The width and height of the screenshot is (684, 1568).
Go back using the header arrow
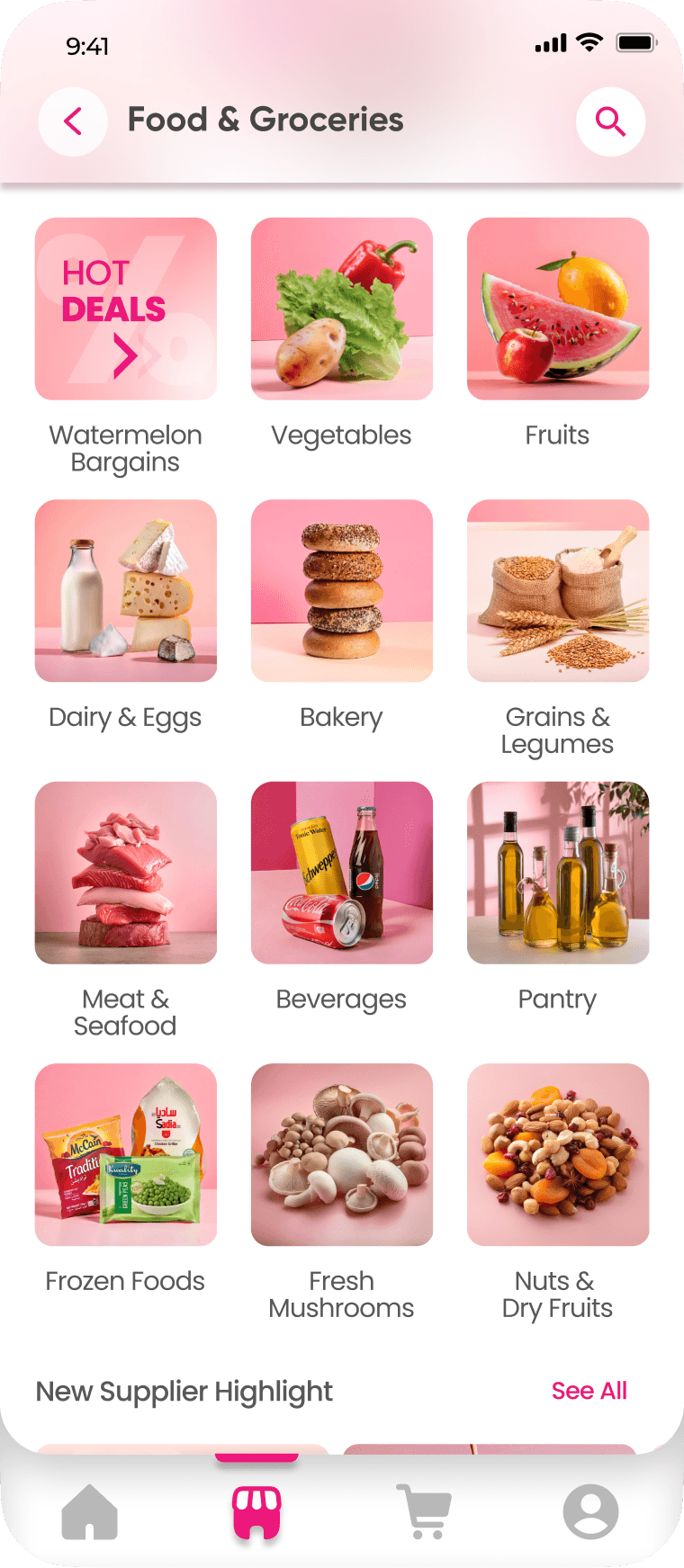coord(73,121)
